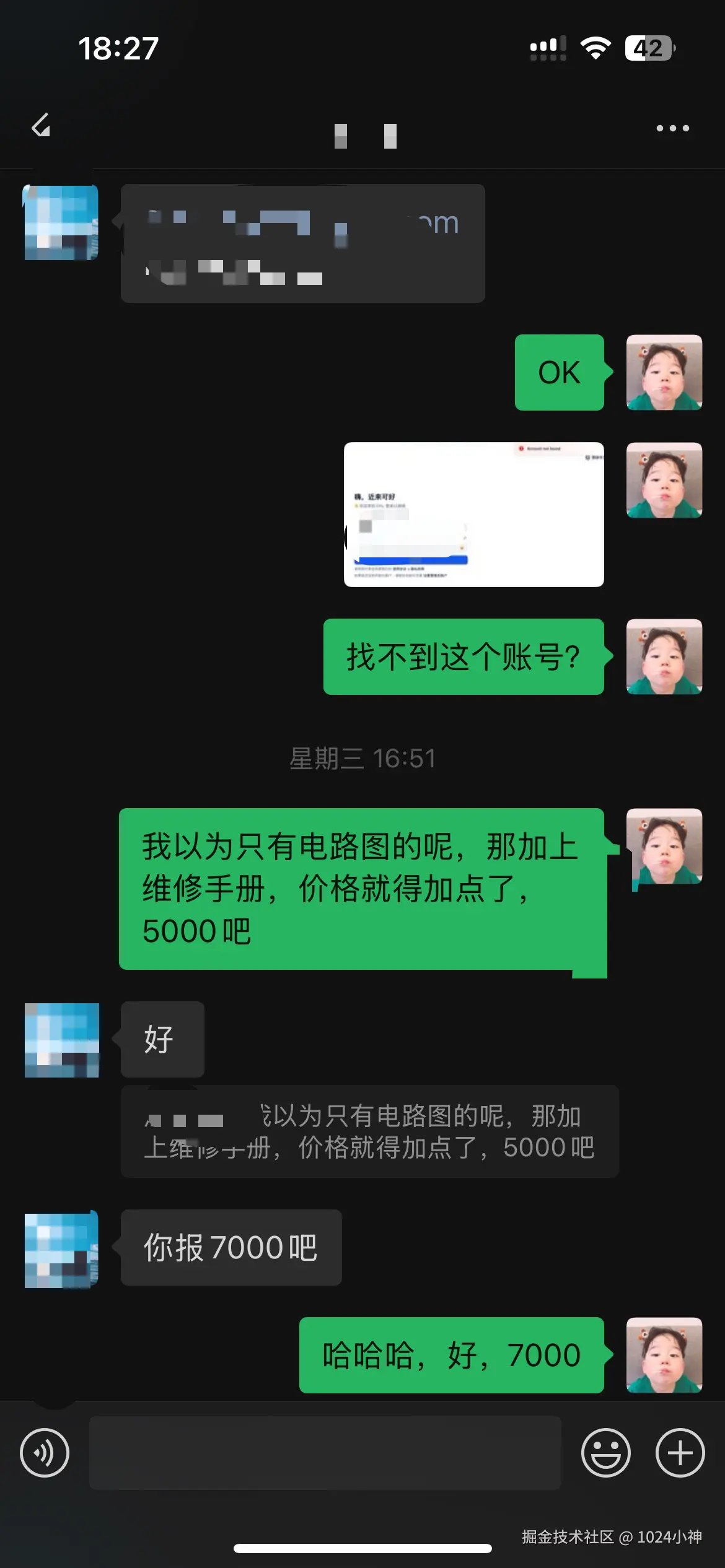Image resolution: width=725 pixels, height=1568 pixels.
Task: Open the three-dot chat options menu
Action: [672, 128]
